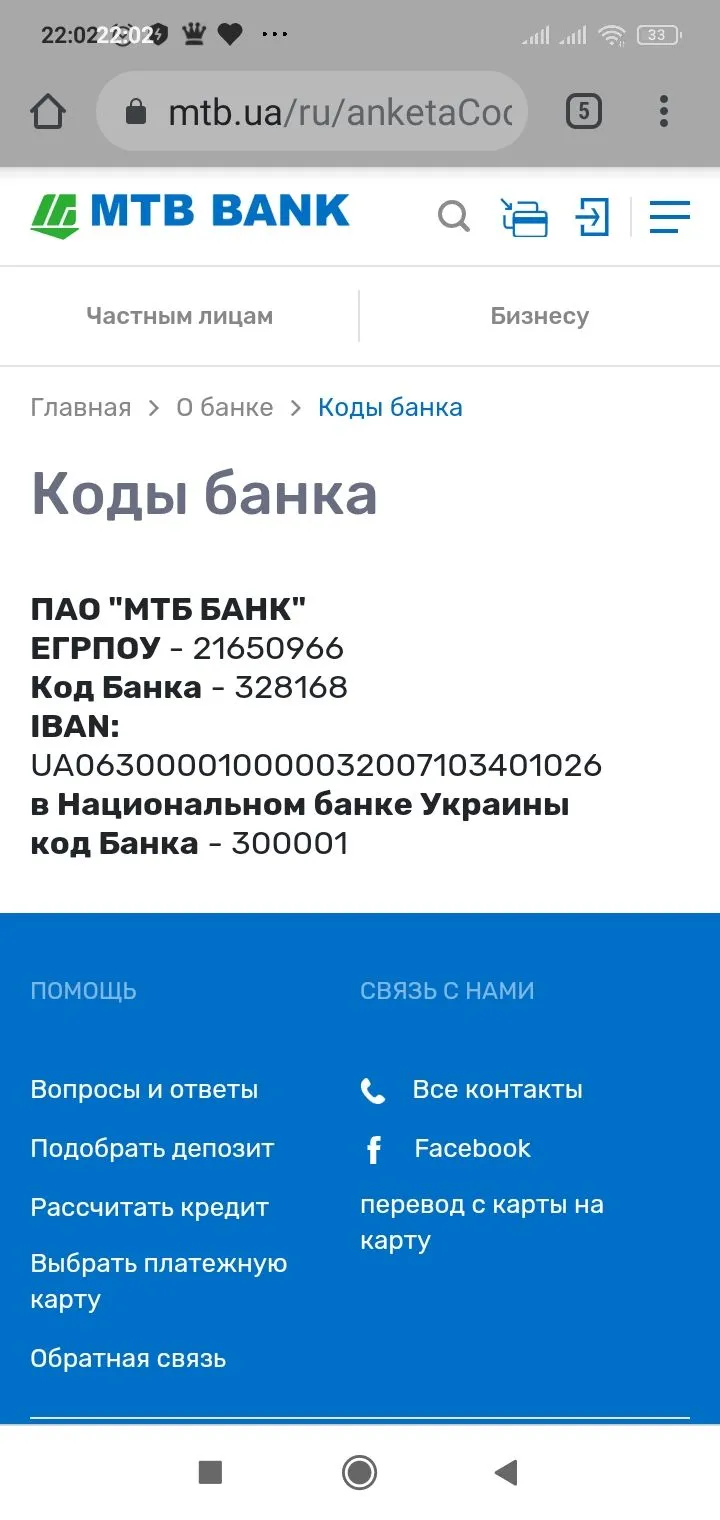Open Выбрать платежную карту link
This screenshot has height=1520, width=720.
[x=158, y=1281]
